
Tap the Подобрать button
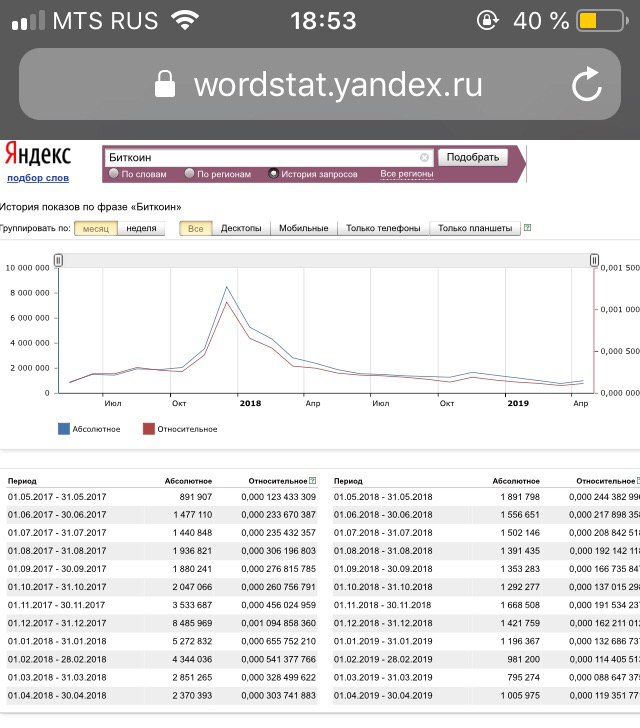(472, 157)
